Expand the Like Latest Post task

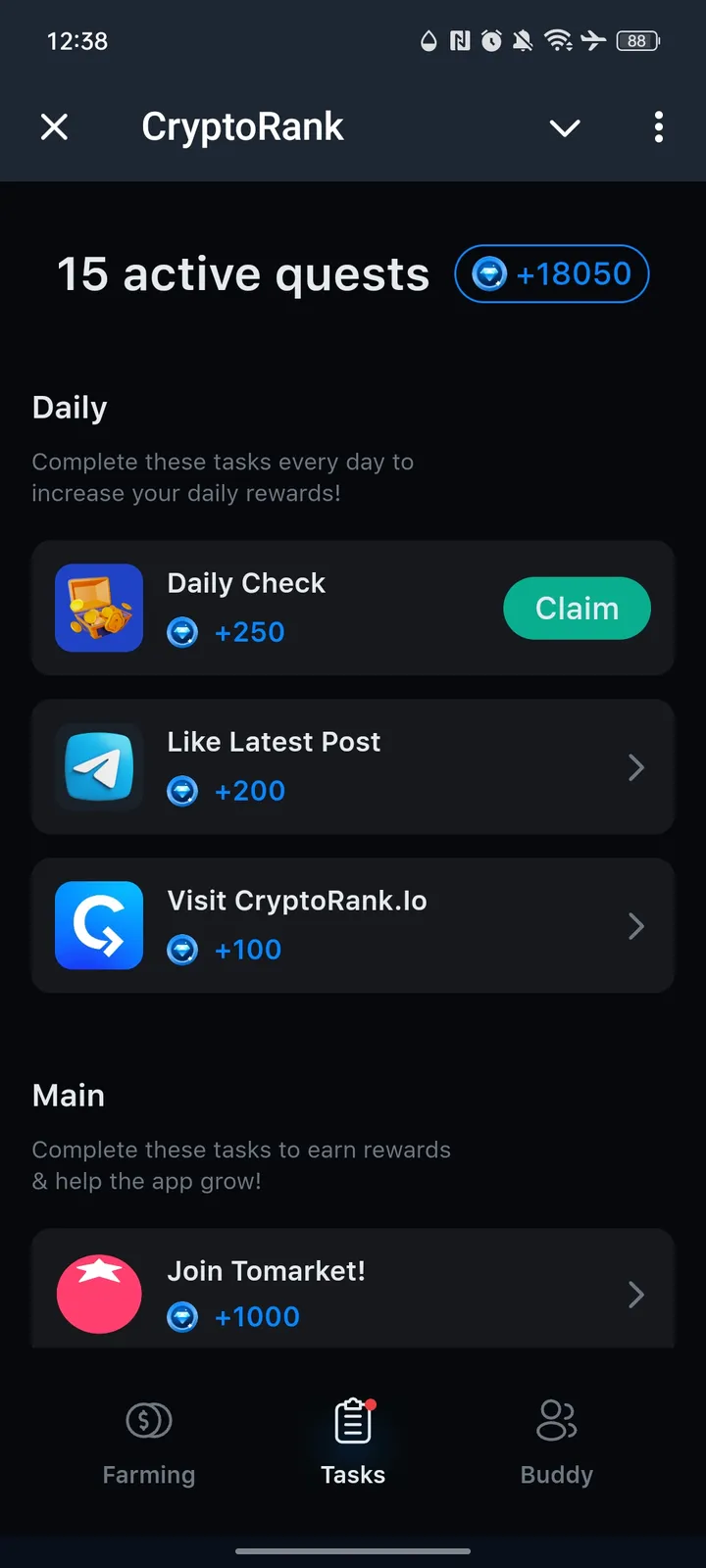pos(636,767)
